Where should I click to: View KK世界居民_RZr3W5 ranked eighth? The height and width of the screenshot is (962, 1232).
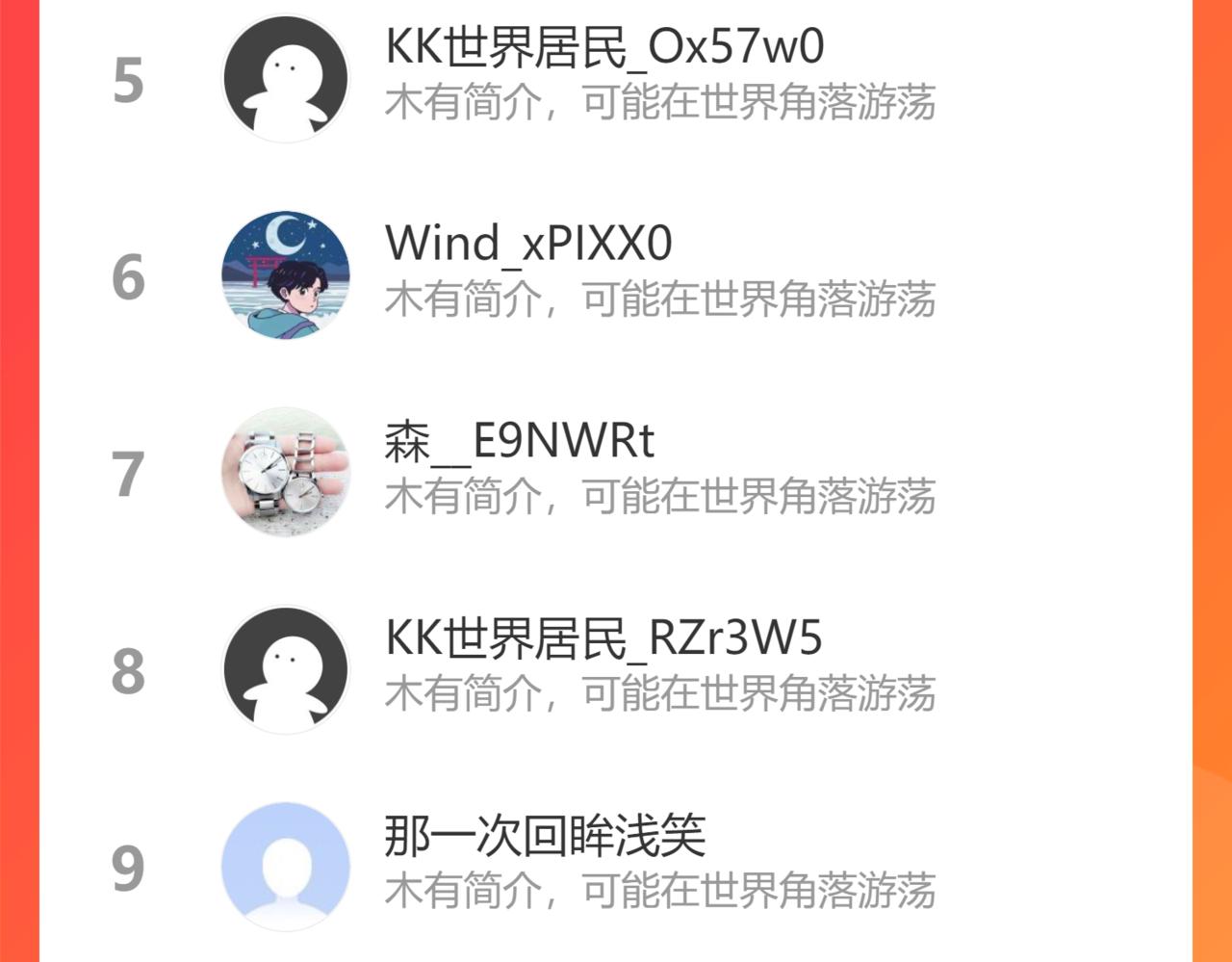click(x=616, y=670)
